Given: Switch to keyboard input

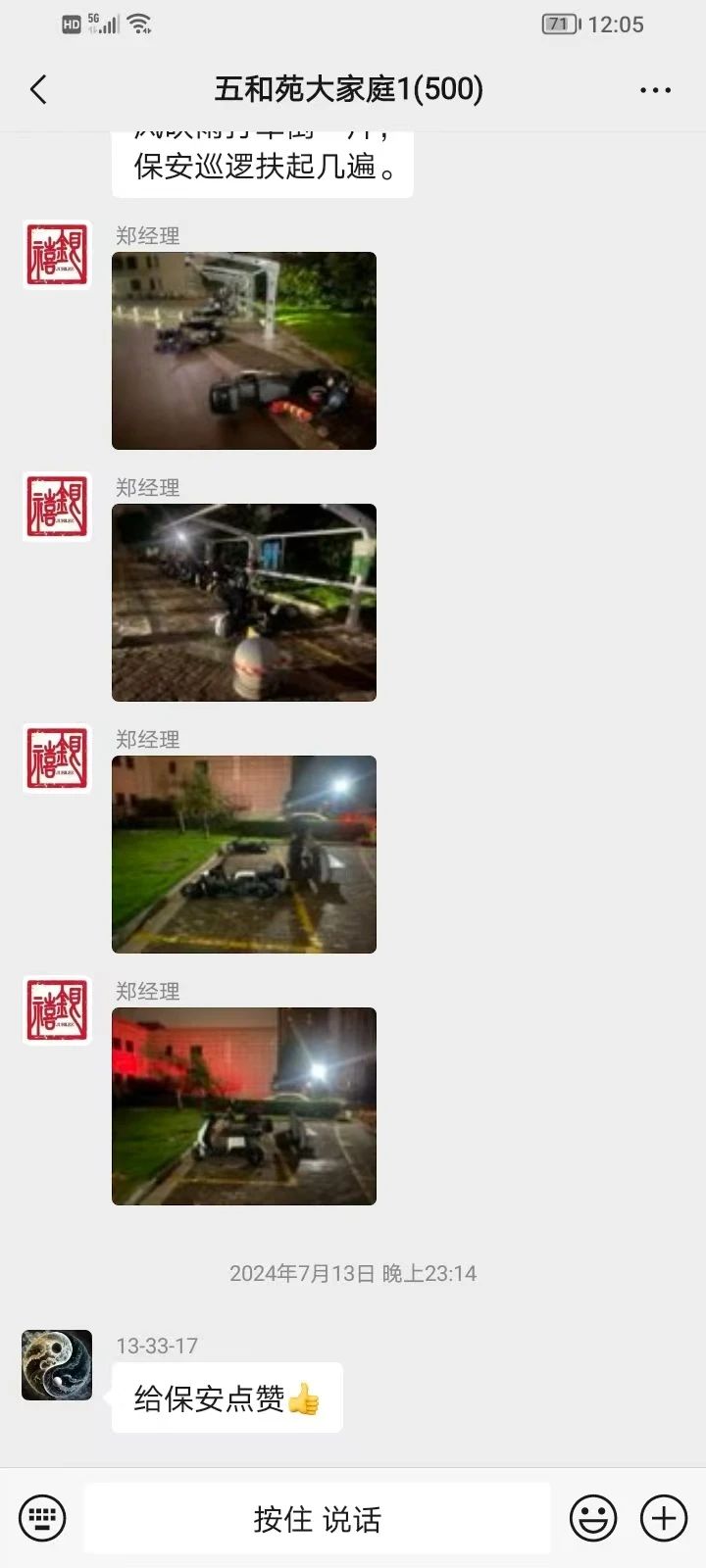Looking at the screenshot, I should click(42, 1519).
